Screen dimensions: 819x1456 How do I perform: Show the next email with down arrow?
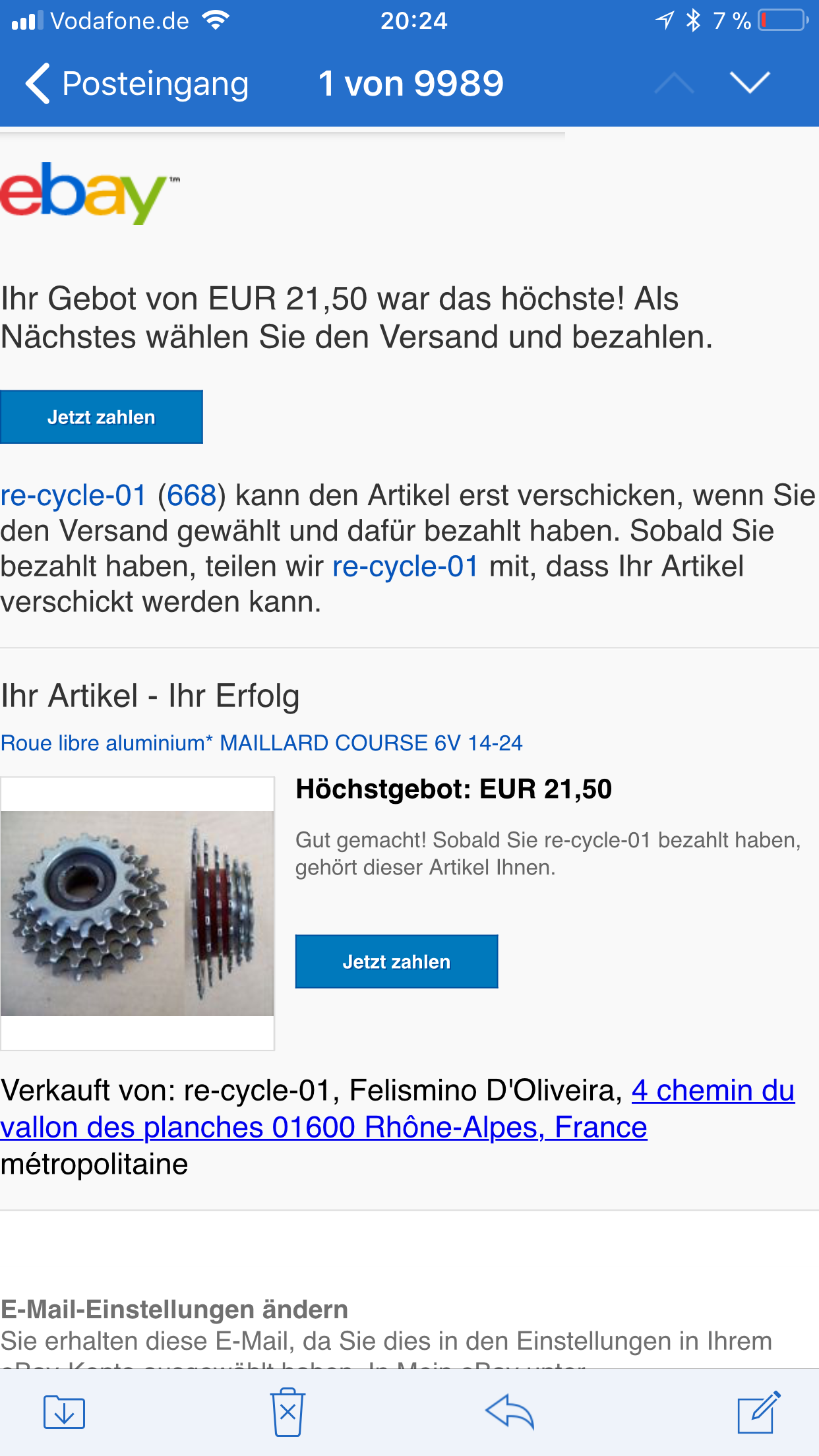(750, 82)
